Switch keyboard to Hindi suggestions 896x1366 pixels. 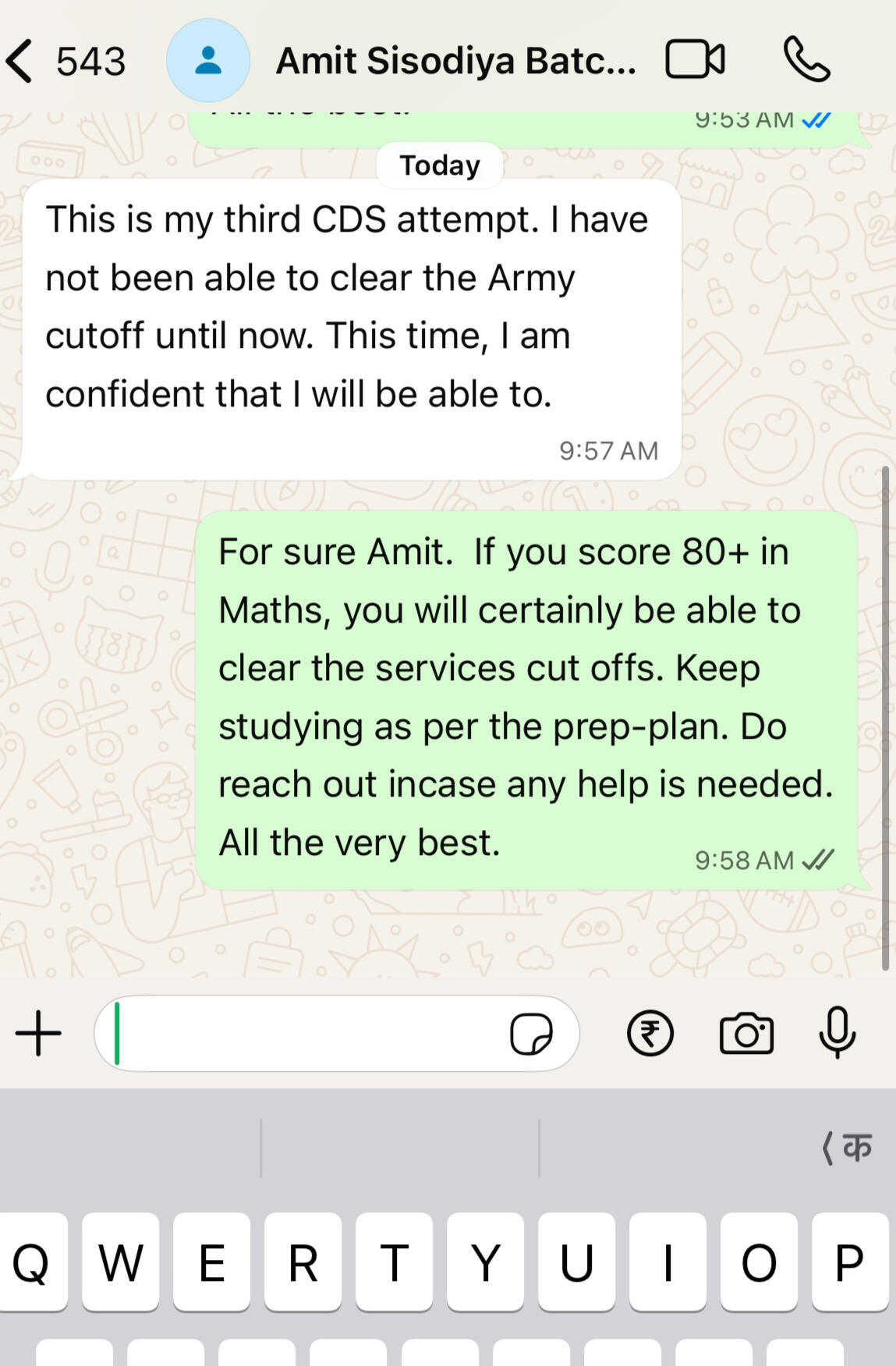point(847,1148)
